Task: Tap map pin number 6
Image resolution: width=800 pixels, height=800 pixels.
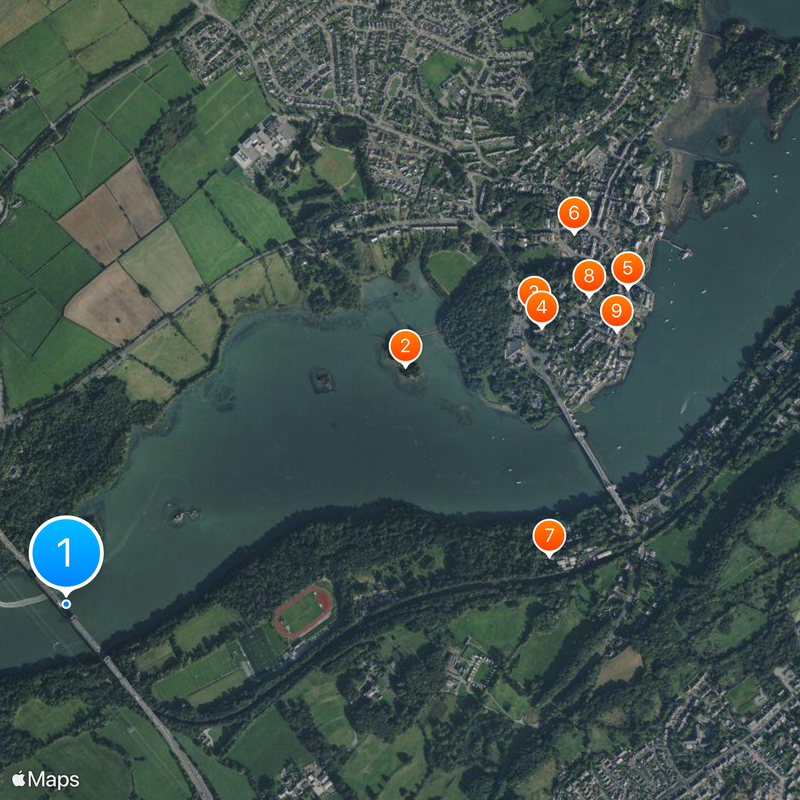Action: point(574,213)
